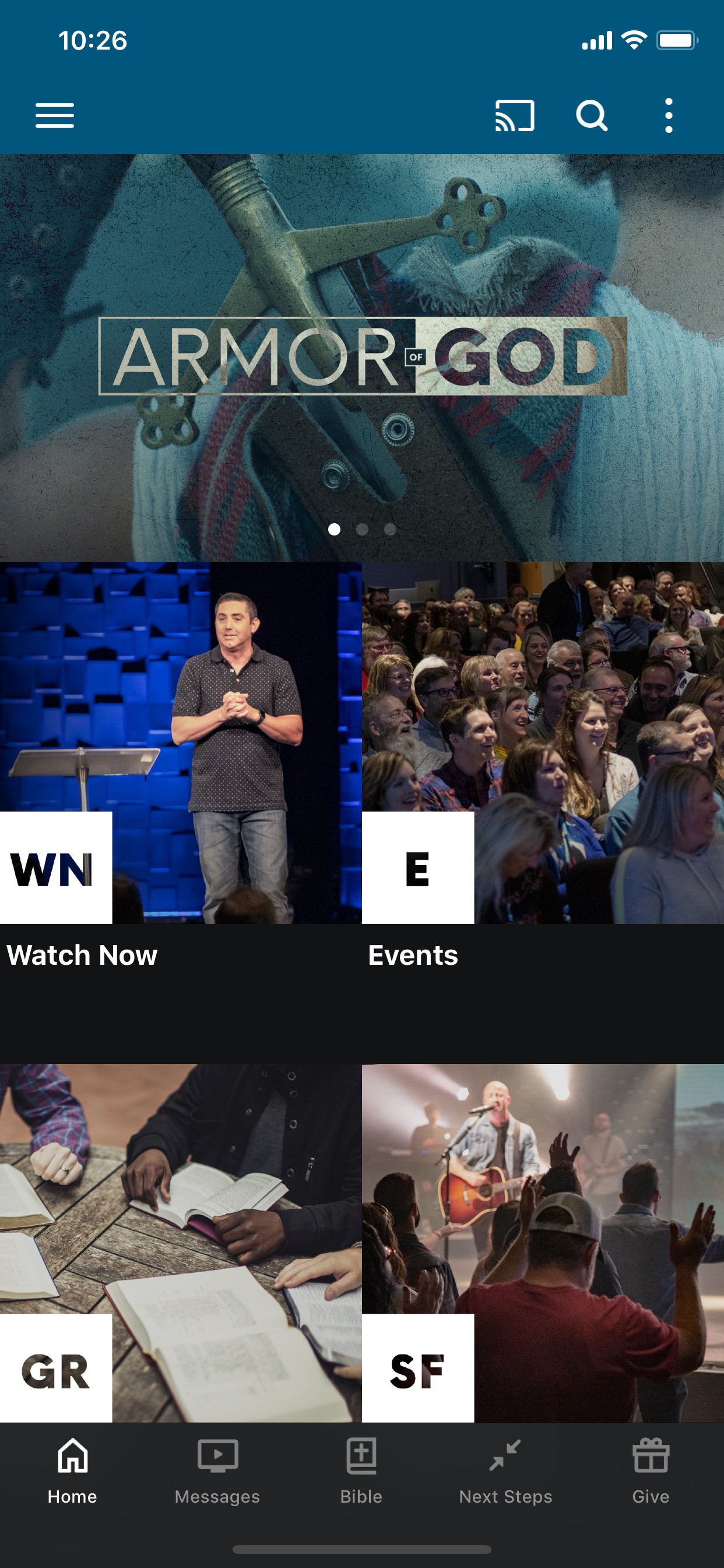The image size is (724, 1568).
Task: Tap the search magnifier icon
Action: 592,116
